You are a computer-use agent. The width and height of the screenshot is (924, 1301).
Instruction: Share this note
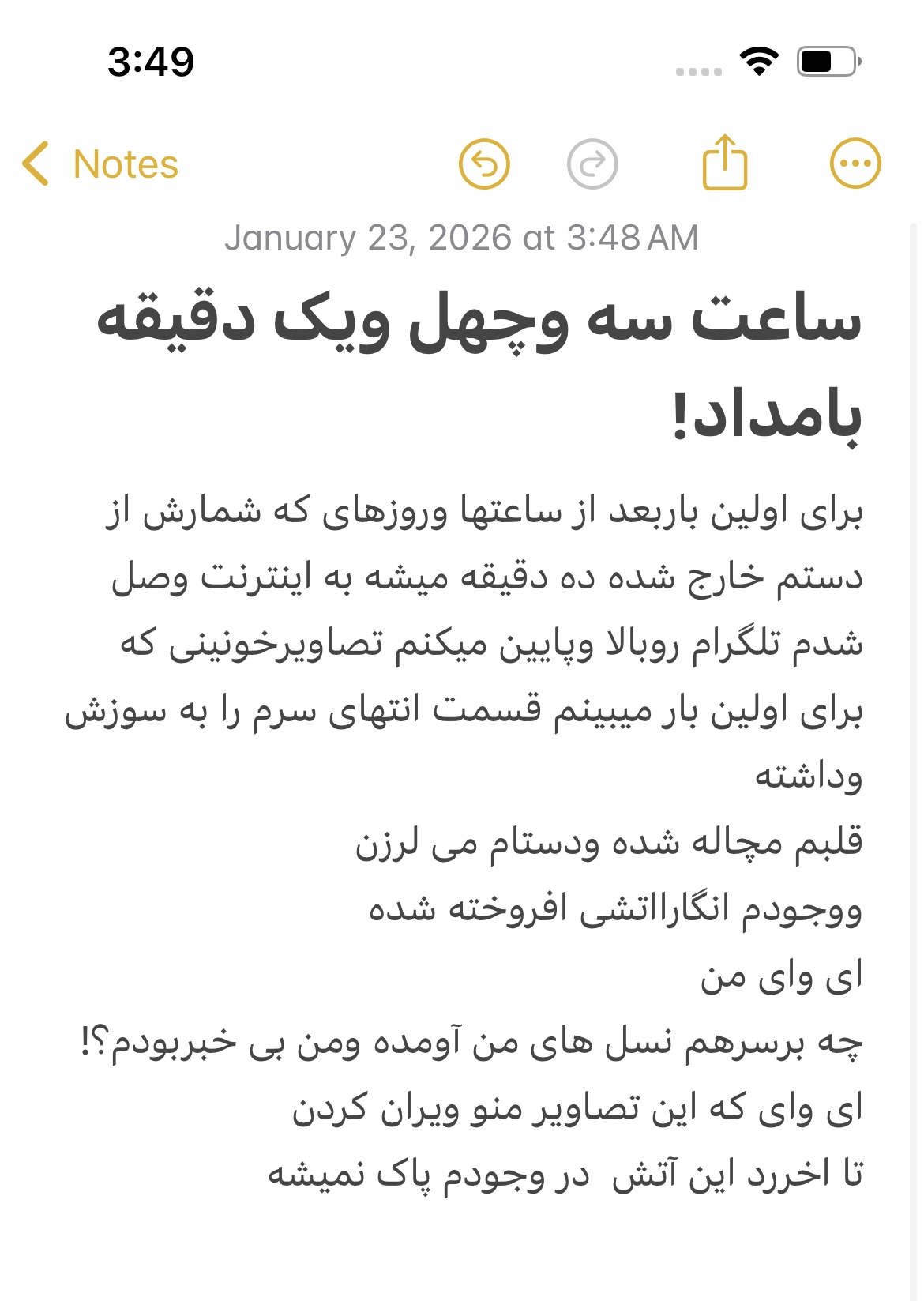point(724,163)
